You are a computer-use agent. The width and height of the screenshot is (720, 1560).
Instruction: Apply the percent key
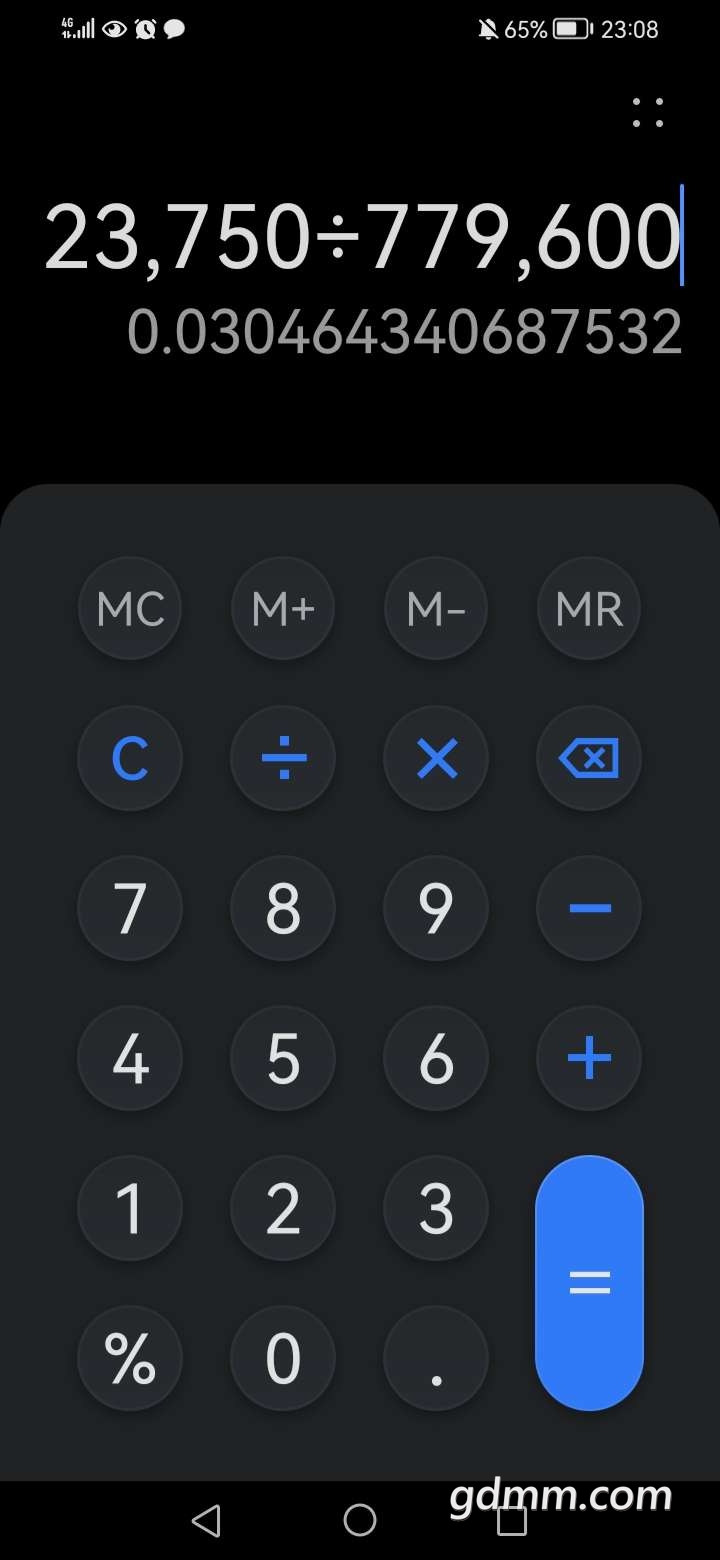130,1358
